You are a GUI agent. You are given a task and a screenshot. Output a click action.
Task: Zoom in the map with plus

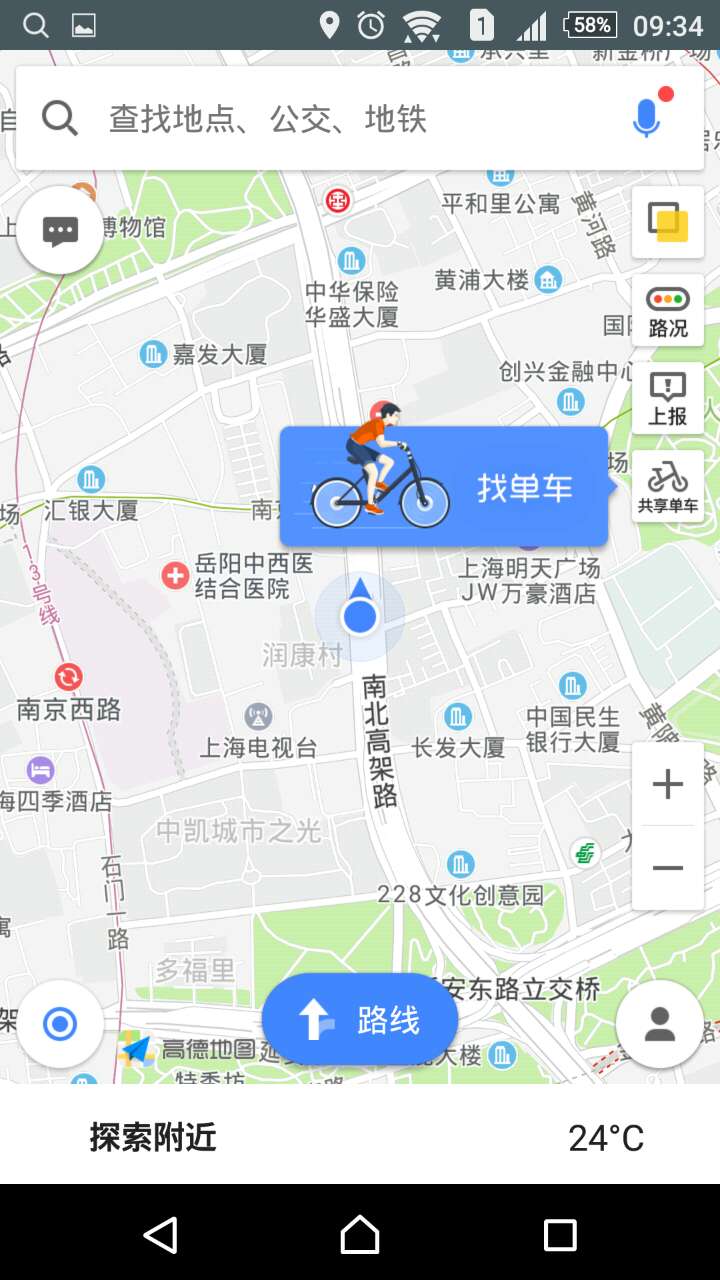(x=668, y=784)
